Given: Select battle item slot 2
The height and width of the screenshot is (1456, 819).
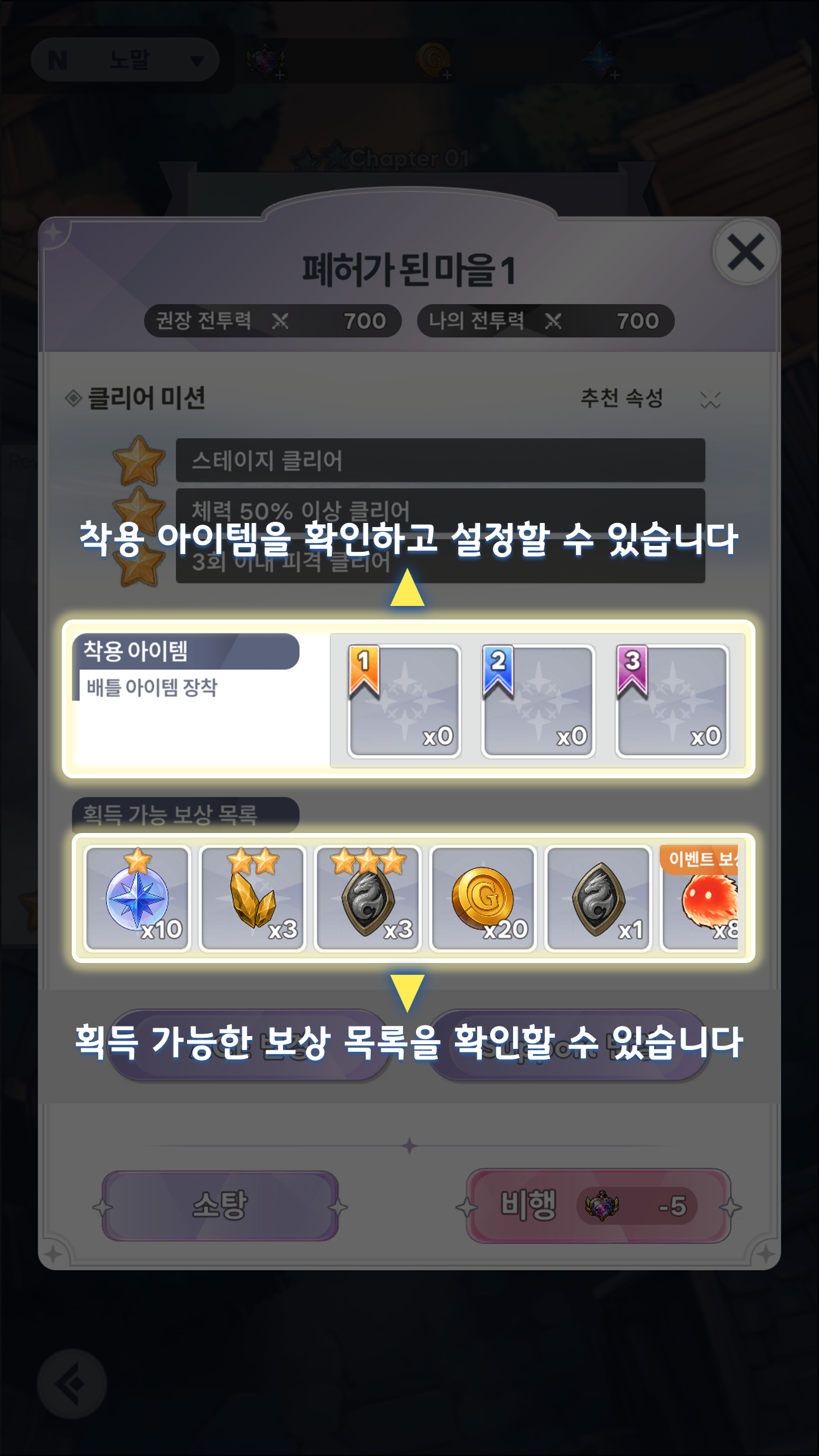Looking at the screenshot, I should [538, 701].
